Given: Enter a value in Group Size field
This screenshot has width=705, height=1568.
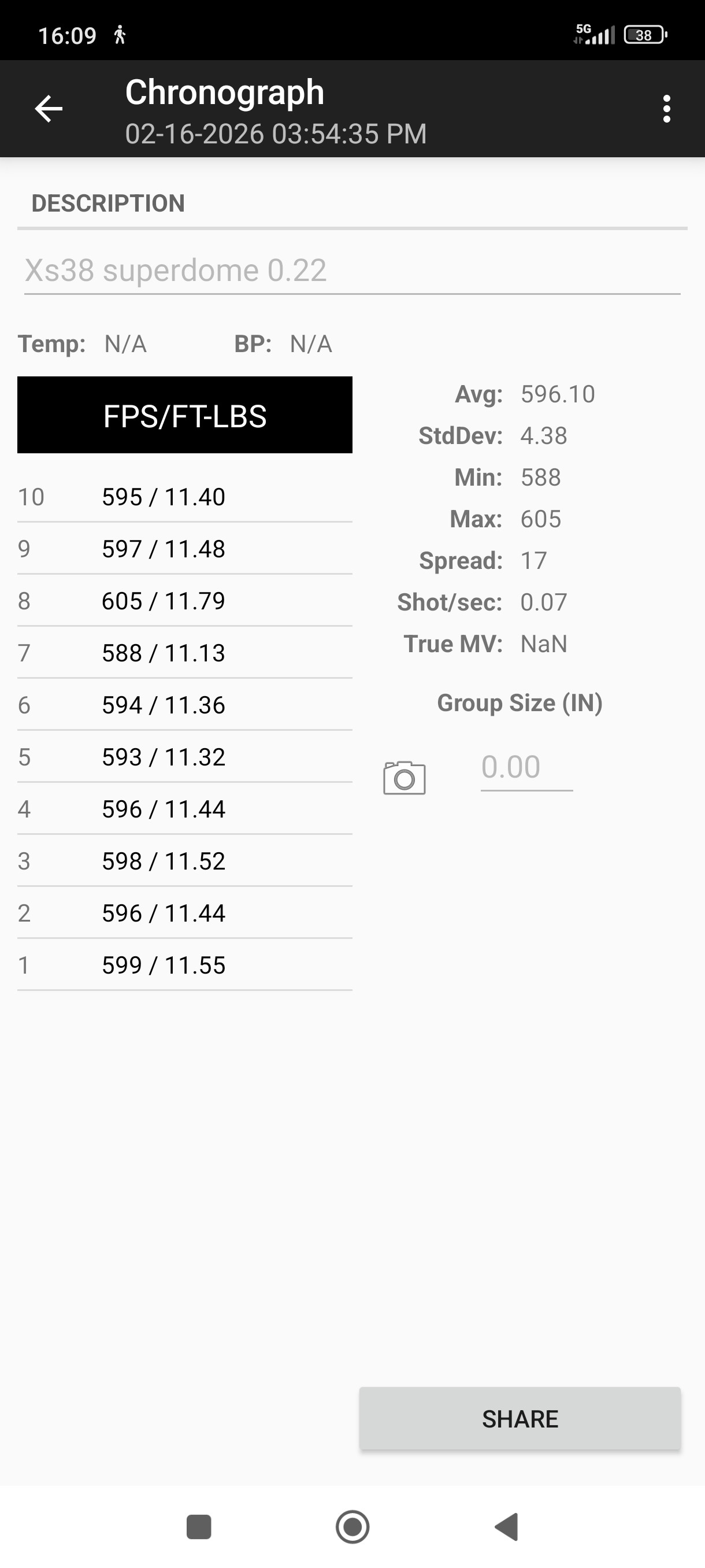Looking at the screenshot, I should point(526,767).
